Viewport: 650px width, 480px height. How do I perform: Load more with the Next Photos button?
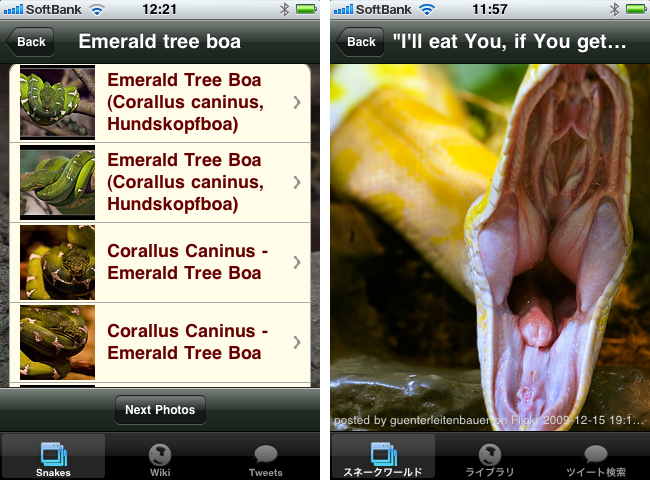pyautogui.click(x=160, y=410)
